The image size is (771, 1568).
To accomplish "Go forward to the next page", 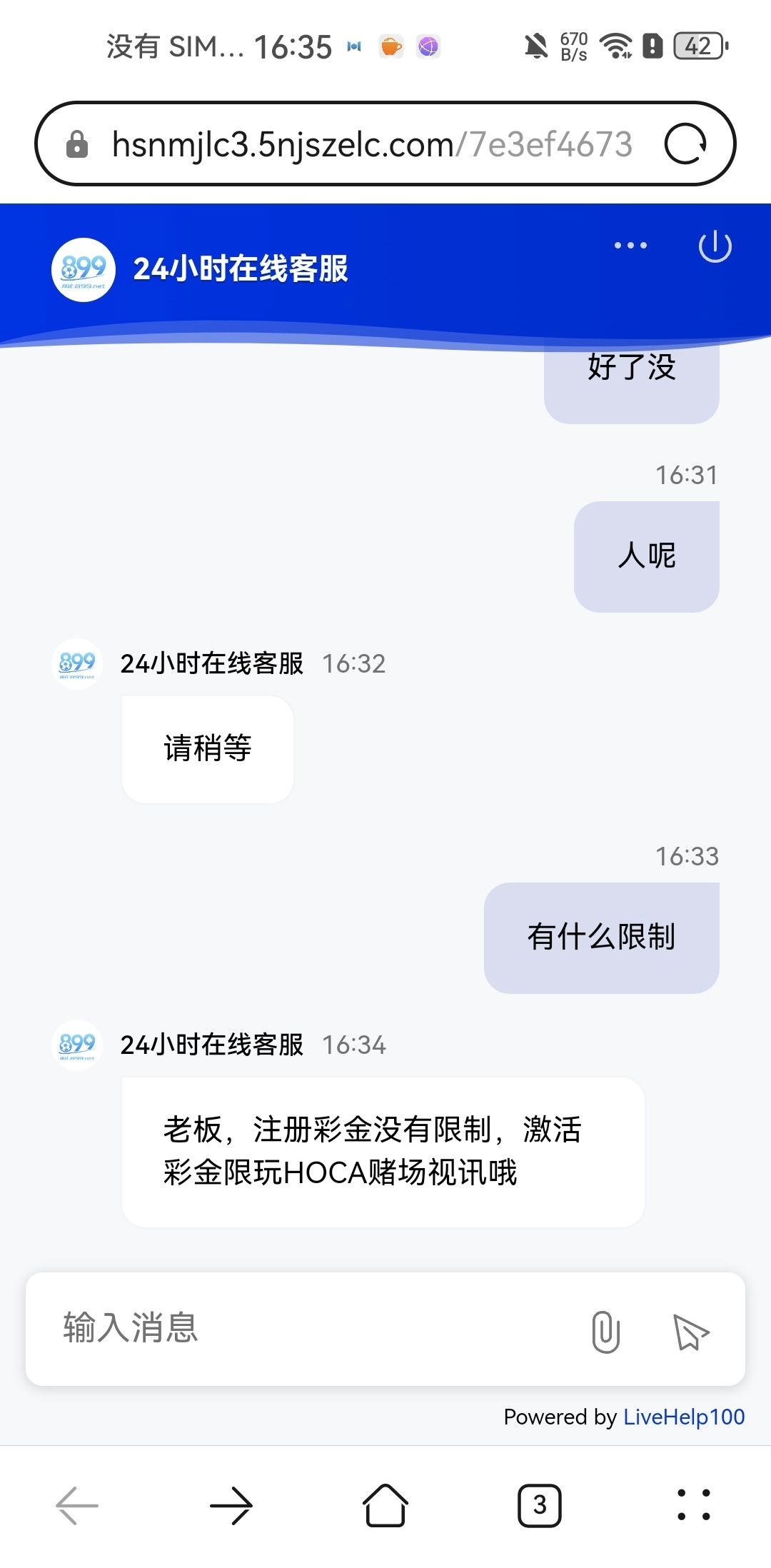I will (x=231, y=1505).
